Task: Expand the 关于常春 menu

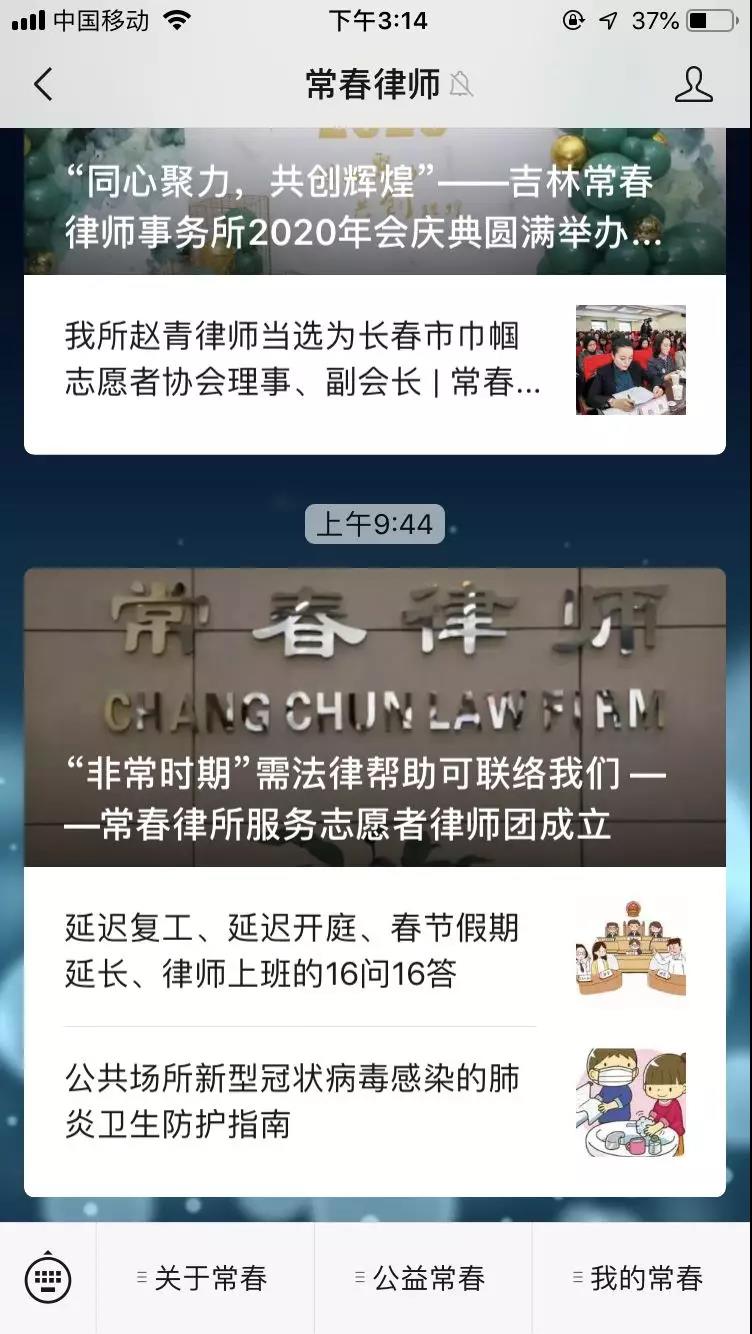Action: (205, 1278)
